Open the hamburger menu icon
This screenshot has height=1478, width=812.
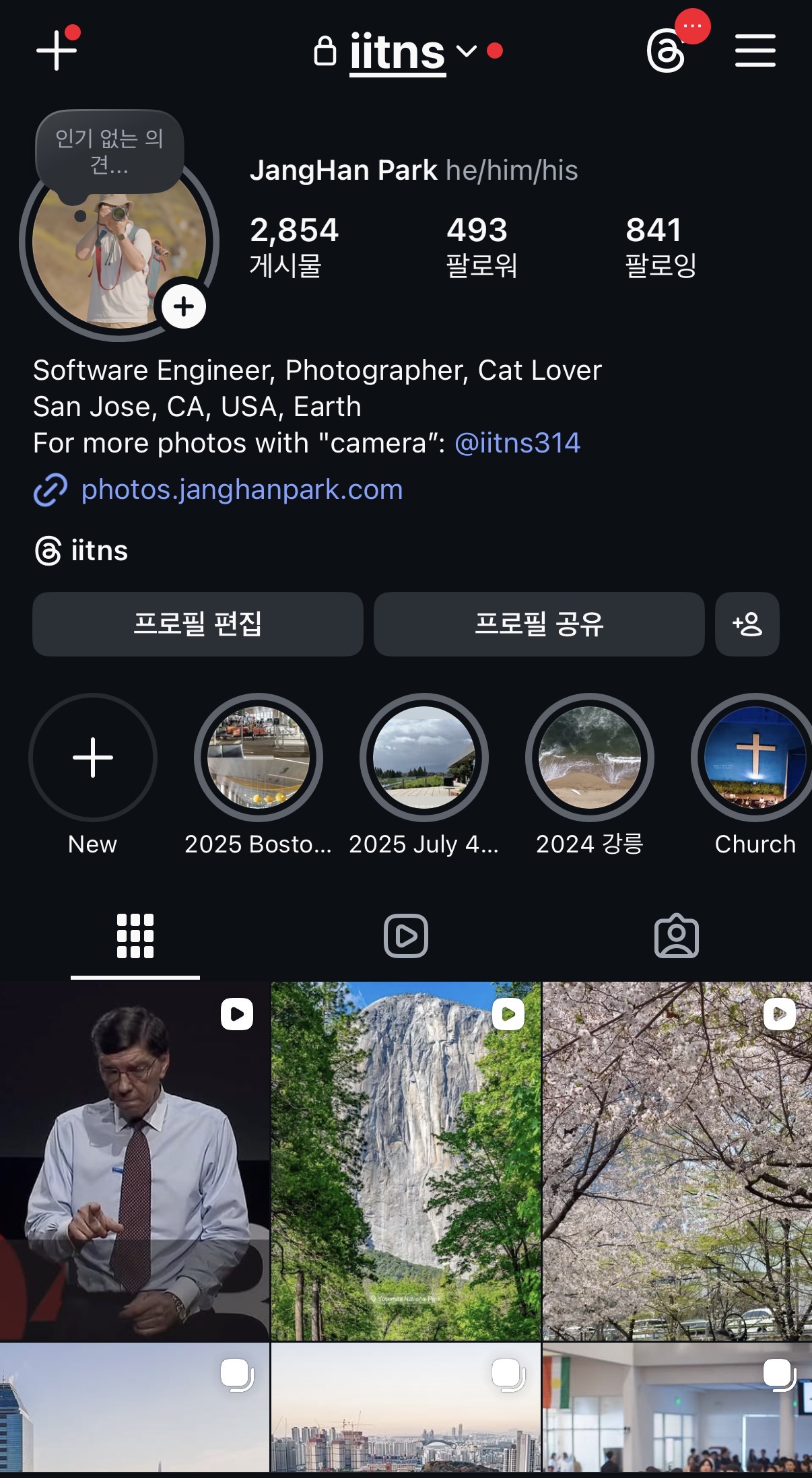click(x=755, y=53)
